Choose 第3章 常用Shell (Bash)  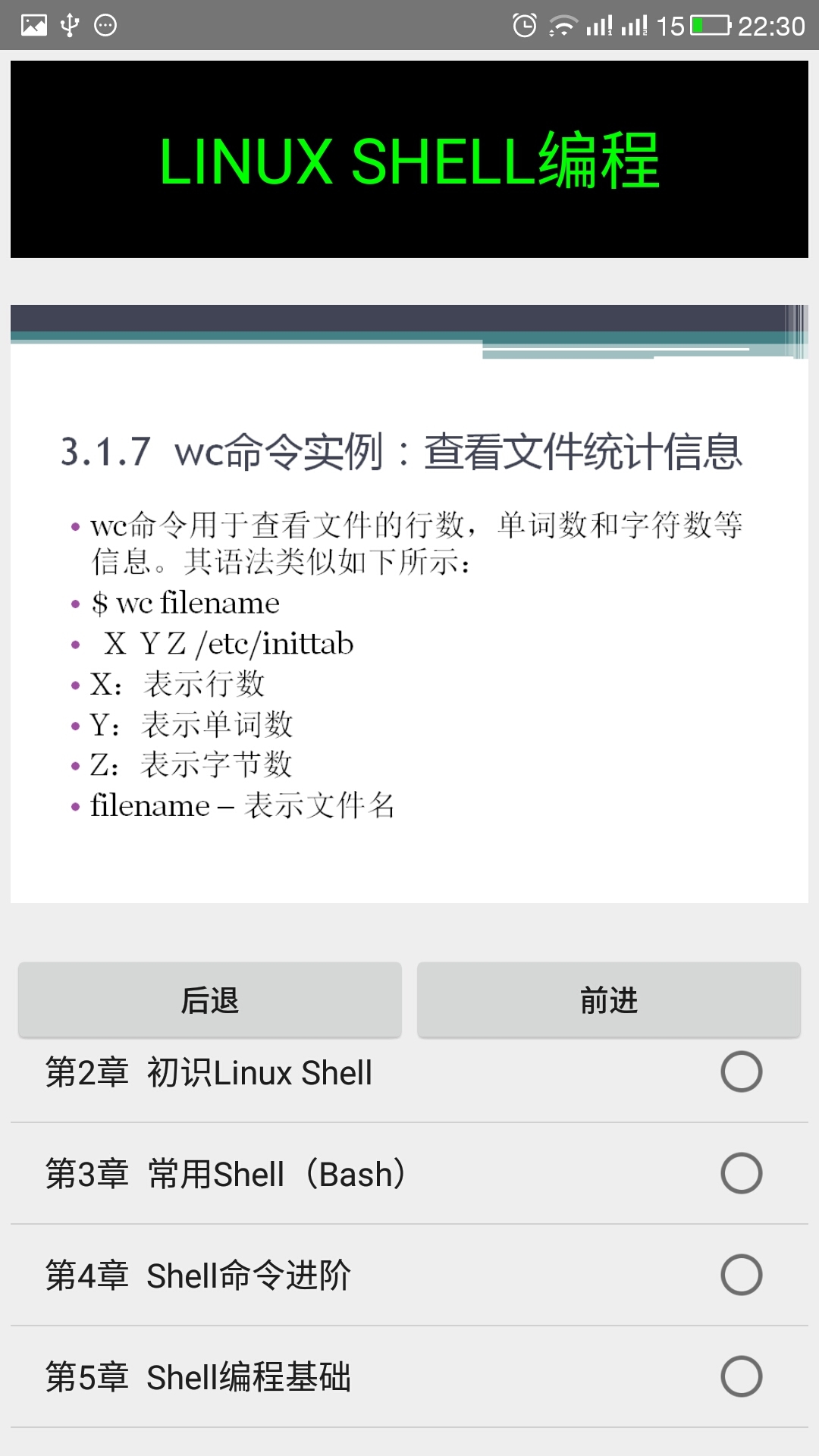pos(741,1173)
